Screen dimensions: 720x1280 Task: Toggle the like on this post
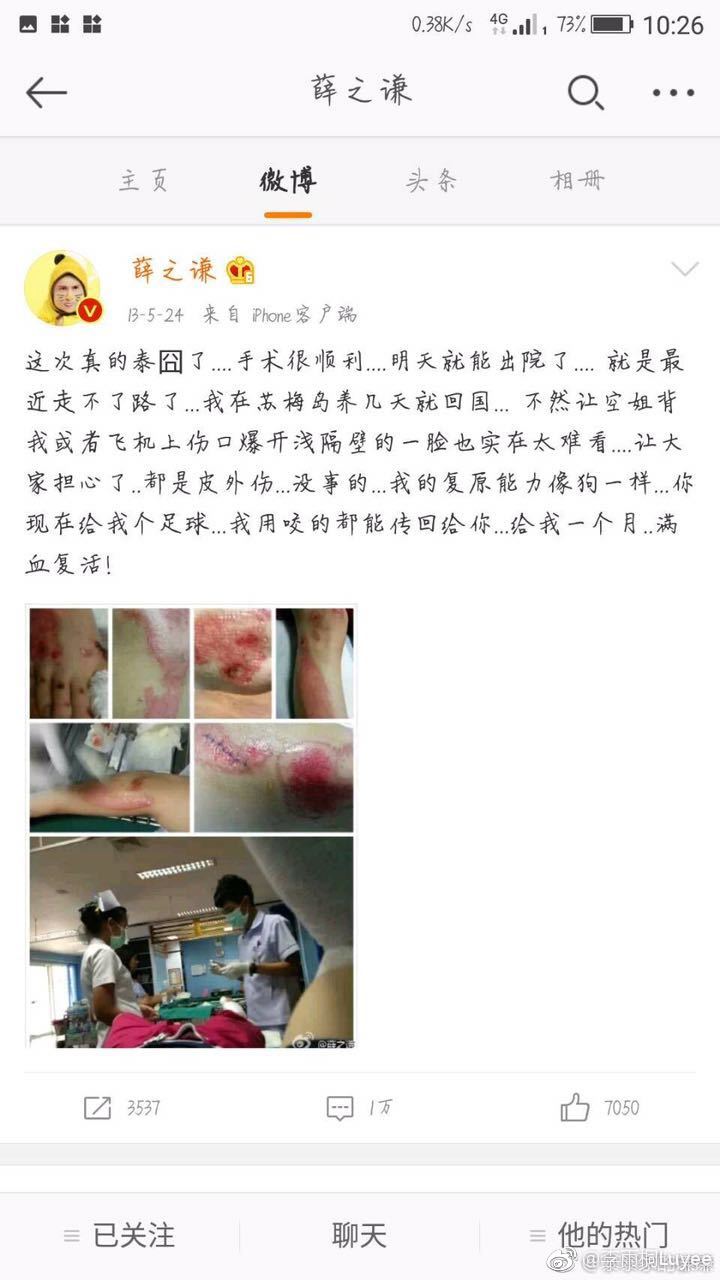pyautogui.click(x=578, y=1107)
